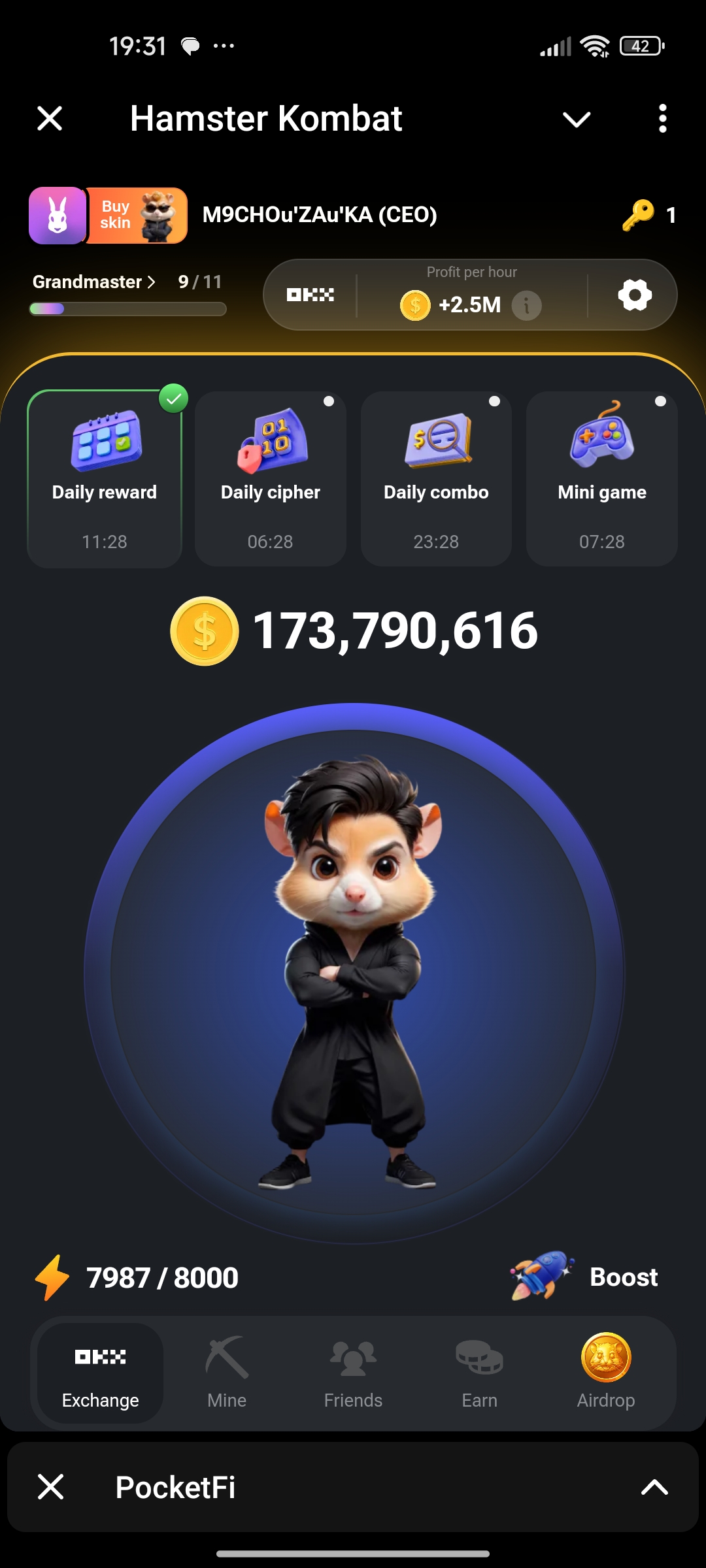The height and width of the screenshot is (1568, 706).
Task: Close the Hamster Kombat mini app
Action: [x=50, y=119]
